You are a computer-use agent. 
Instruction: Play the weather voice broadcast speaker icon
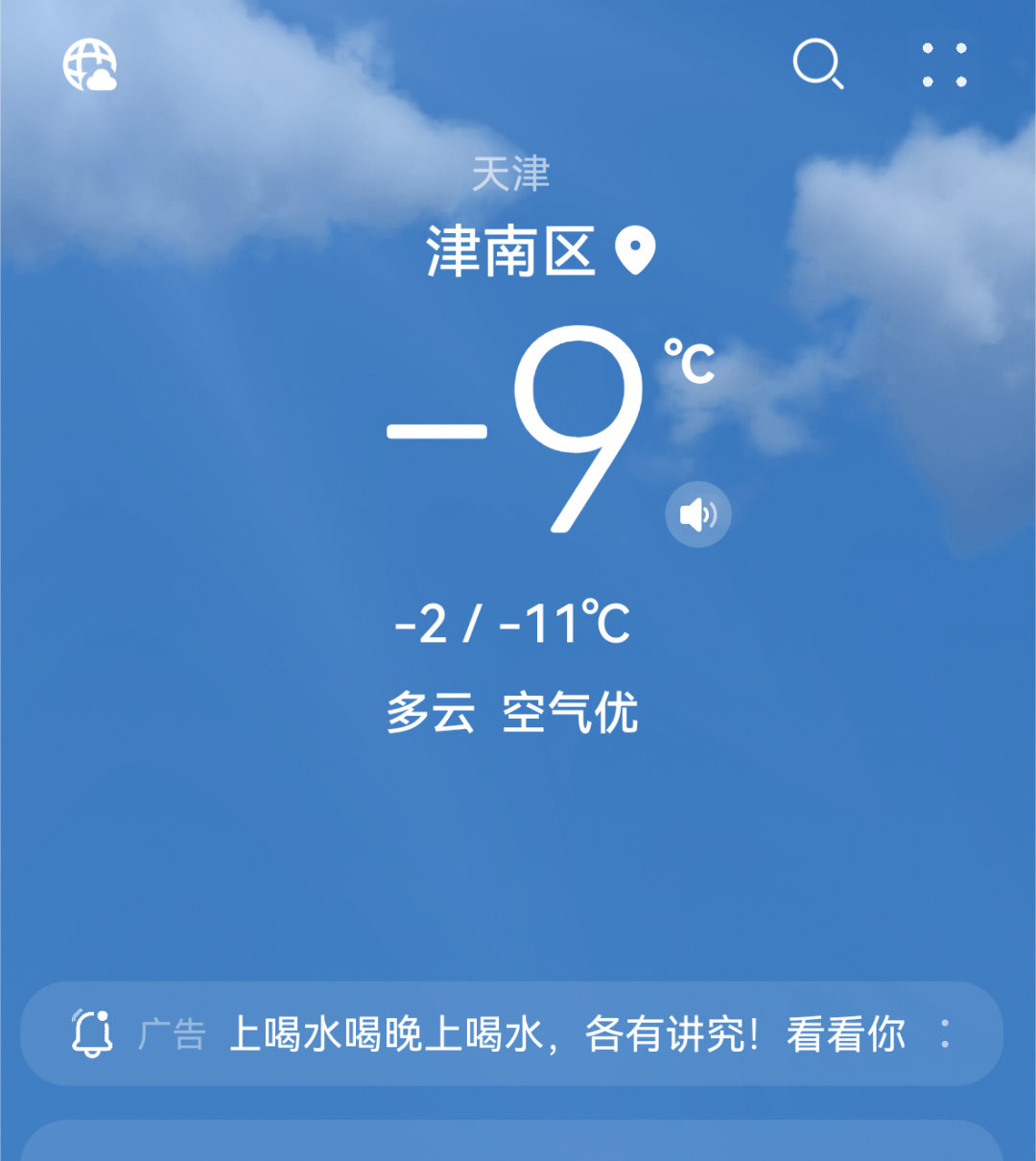pyautogui.click(x=697, y=514)
